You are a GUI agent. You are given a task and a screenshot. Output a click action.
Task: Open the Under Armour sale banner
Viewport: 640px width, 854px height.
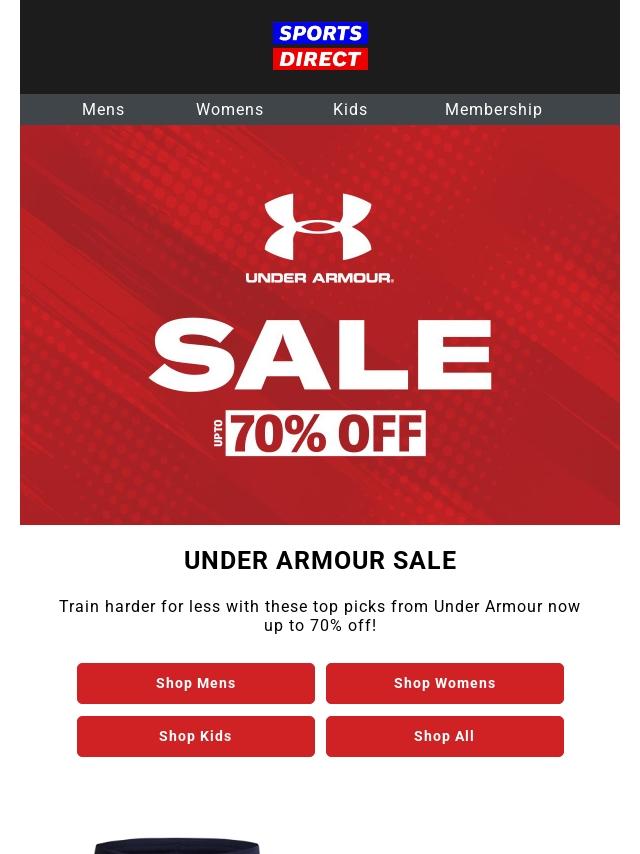[x=320, y=325]
